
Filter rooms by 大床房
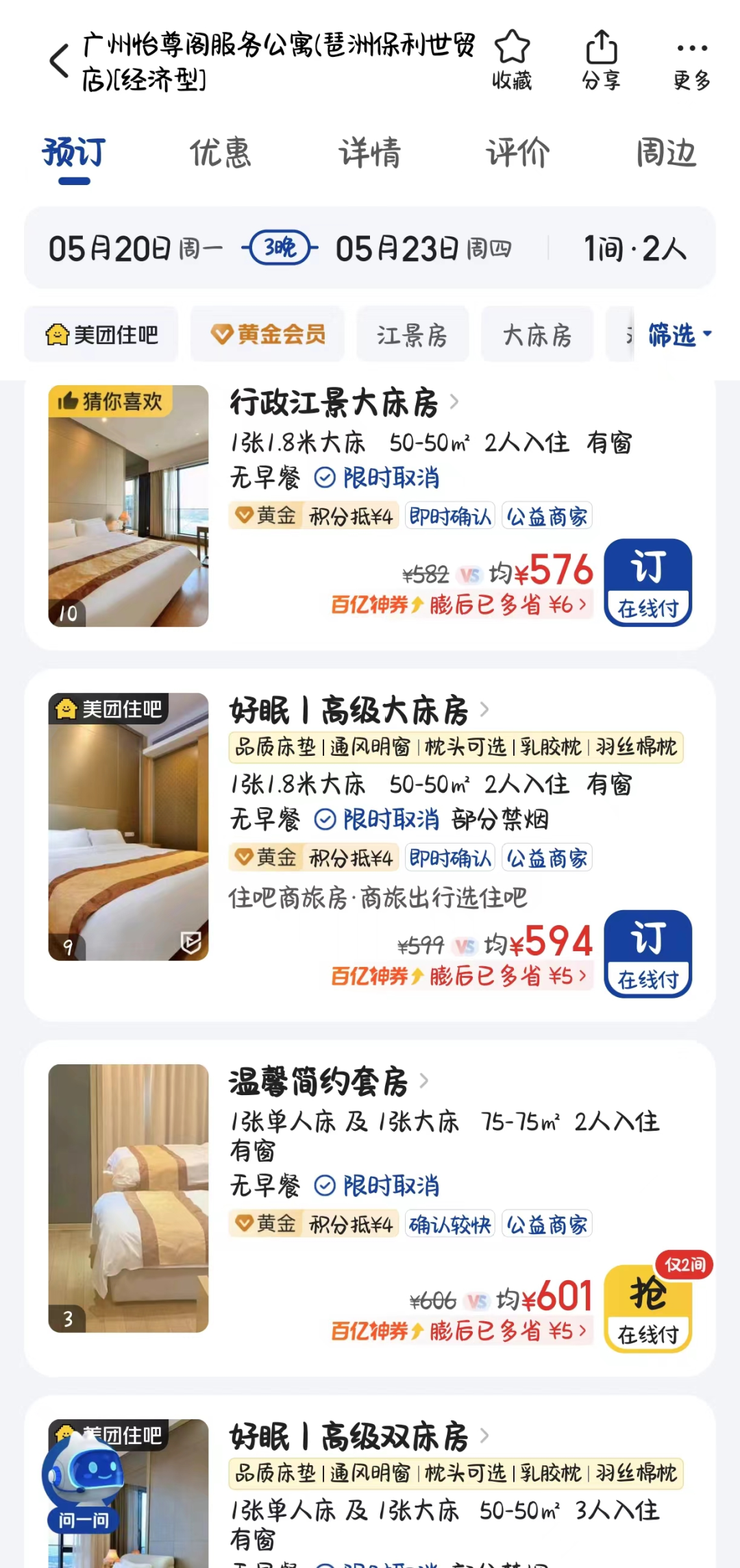coord(537,335)
